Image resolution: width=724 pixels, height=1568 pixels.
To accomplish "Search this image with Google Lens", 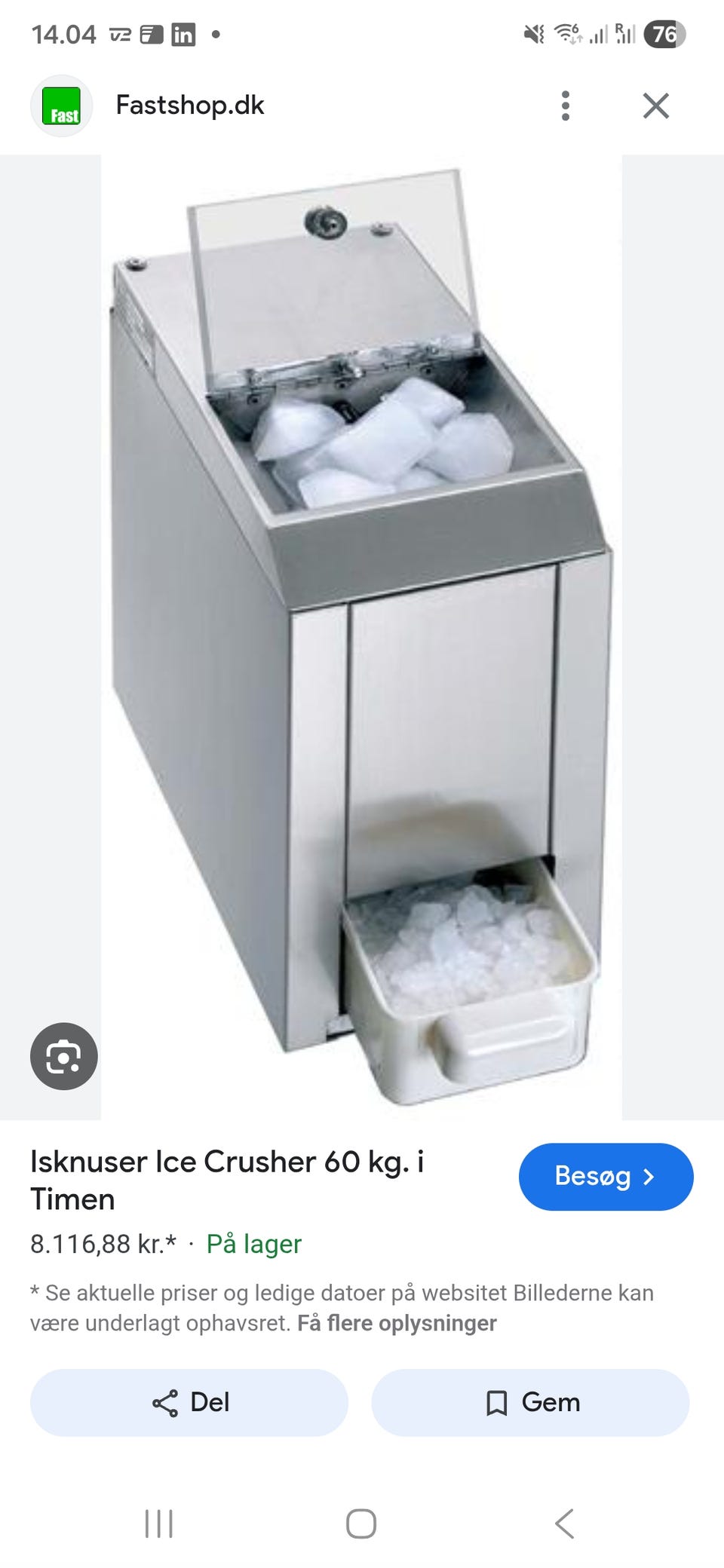I will tap(64, 1056).
